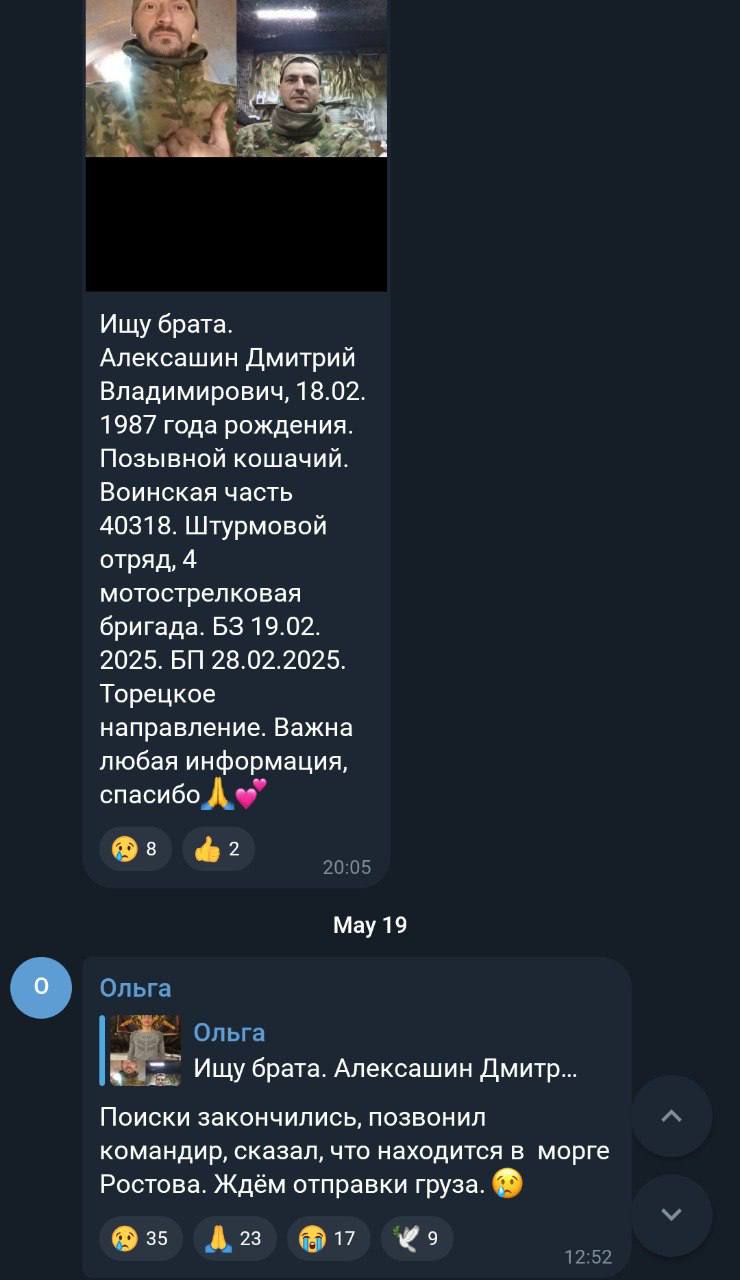This screenshot has width=740, height=1280.
Task: Jump up with the up arrow button
Action: click(x=672, y=1116)
